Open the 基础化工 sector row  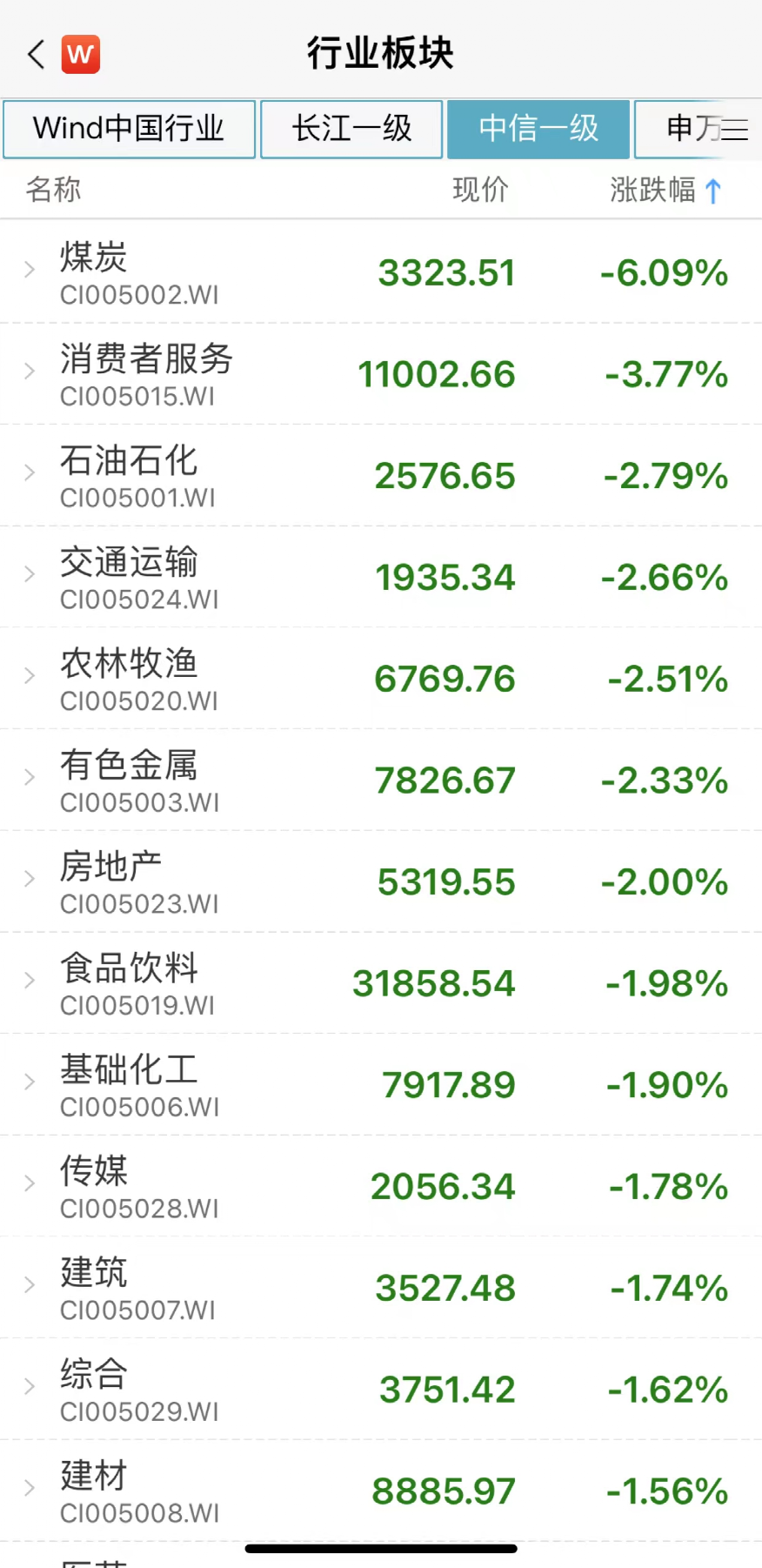tap(381, 1085)
